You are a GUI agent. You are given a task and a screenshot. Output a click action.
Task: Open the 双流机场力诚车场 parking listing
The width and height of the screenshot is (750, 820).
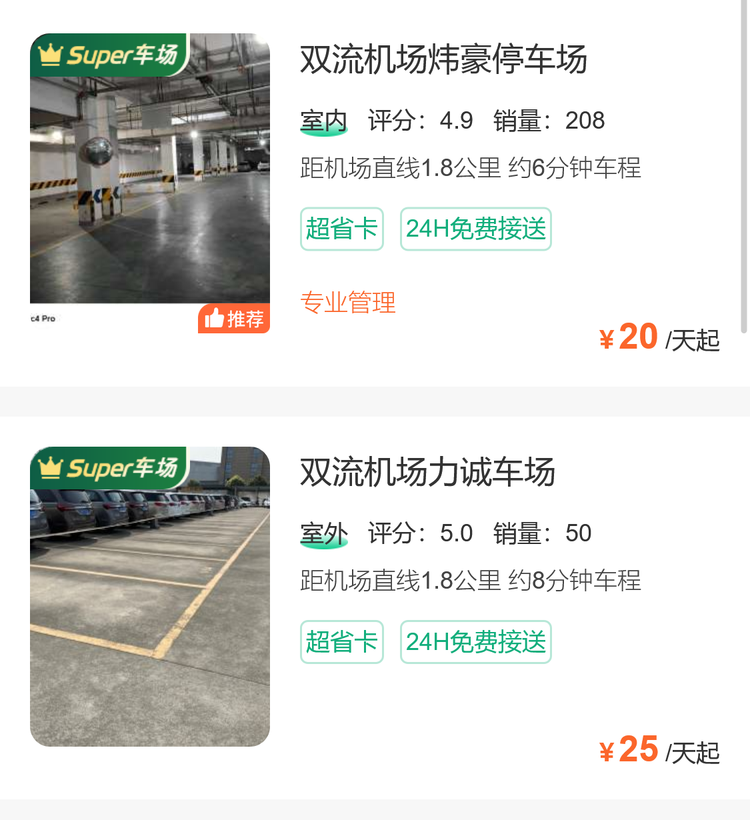point(428,472)
